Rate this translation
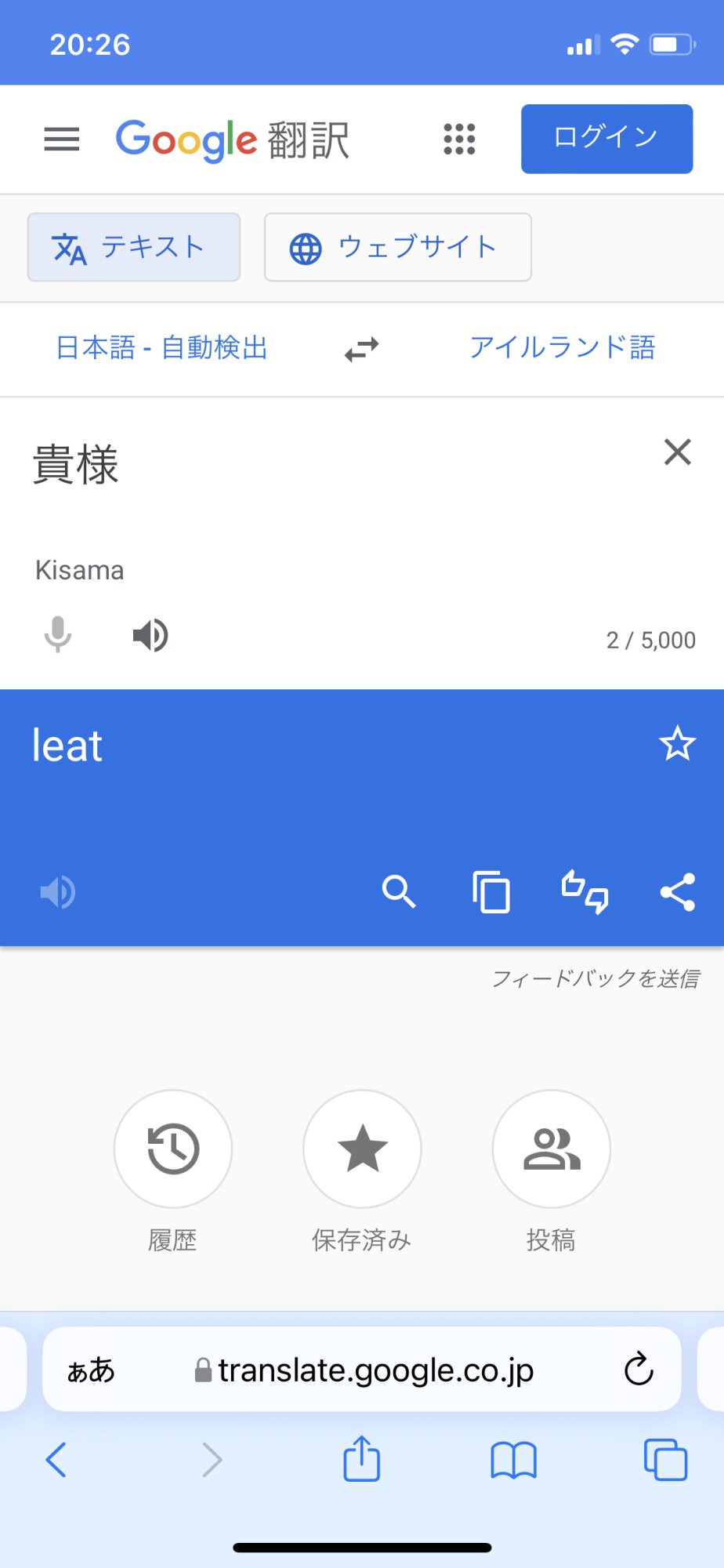The height and width of the screenshot is (1568, 724). tap(585, 892)
